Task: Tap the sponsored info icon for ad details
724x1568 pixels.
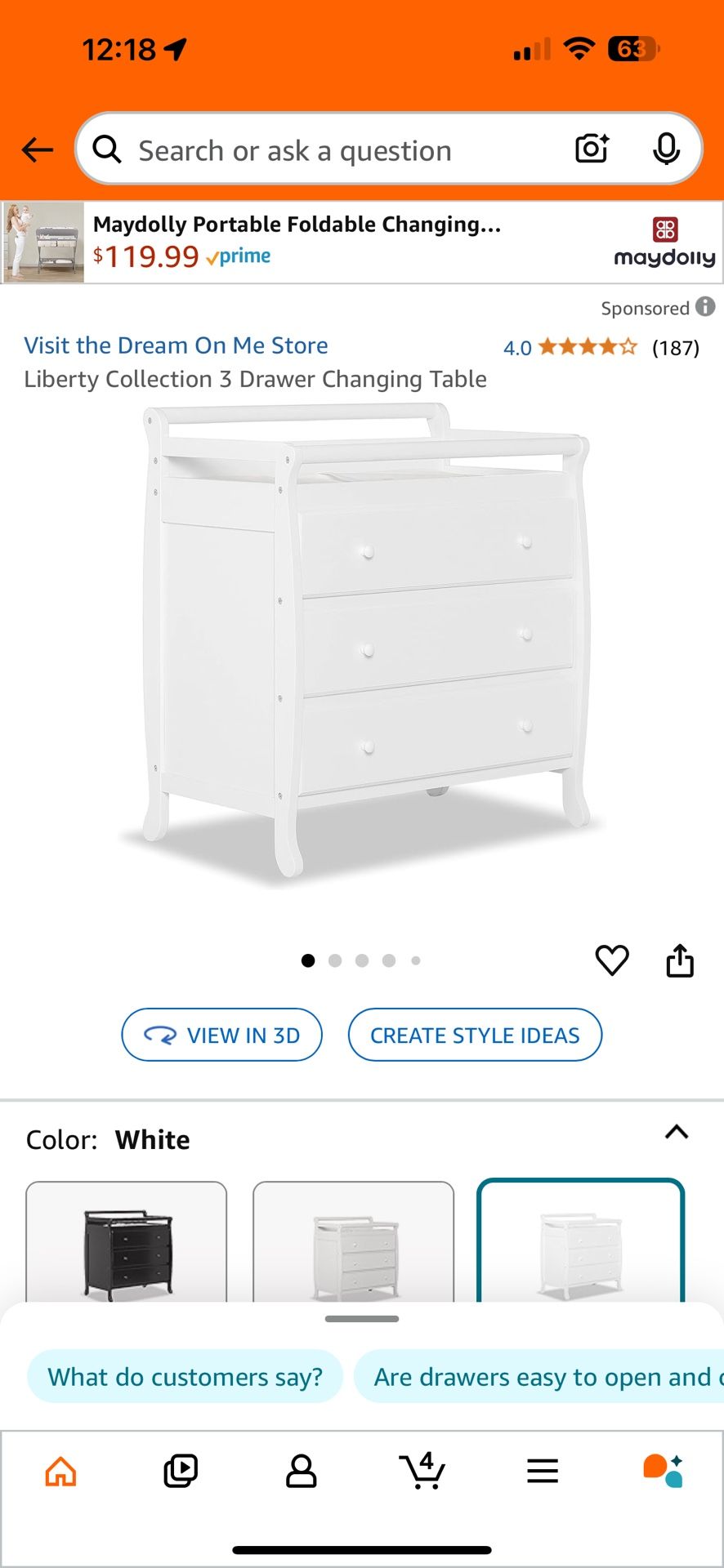Action: point(704,308)
